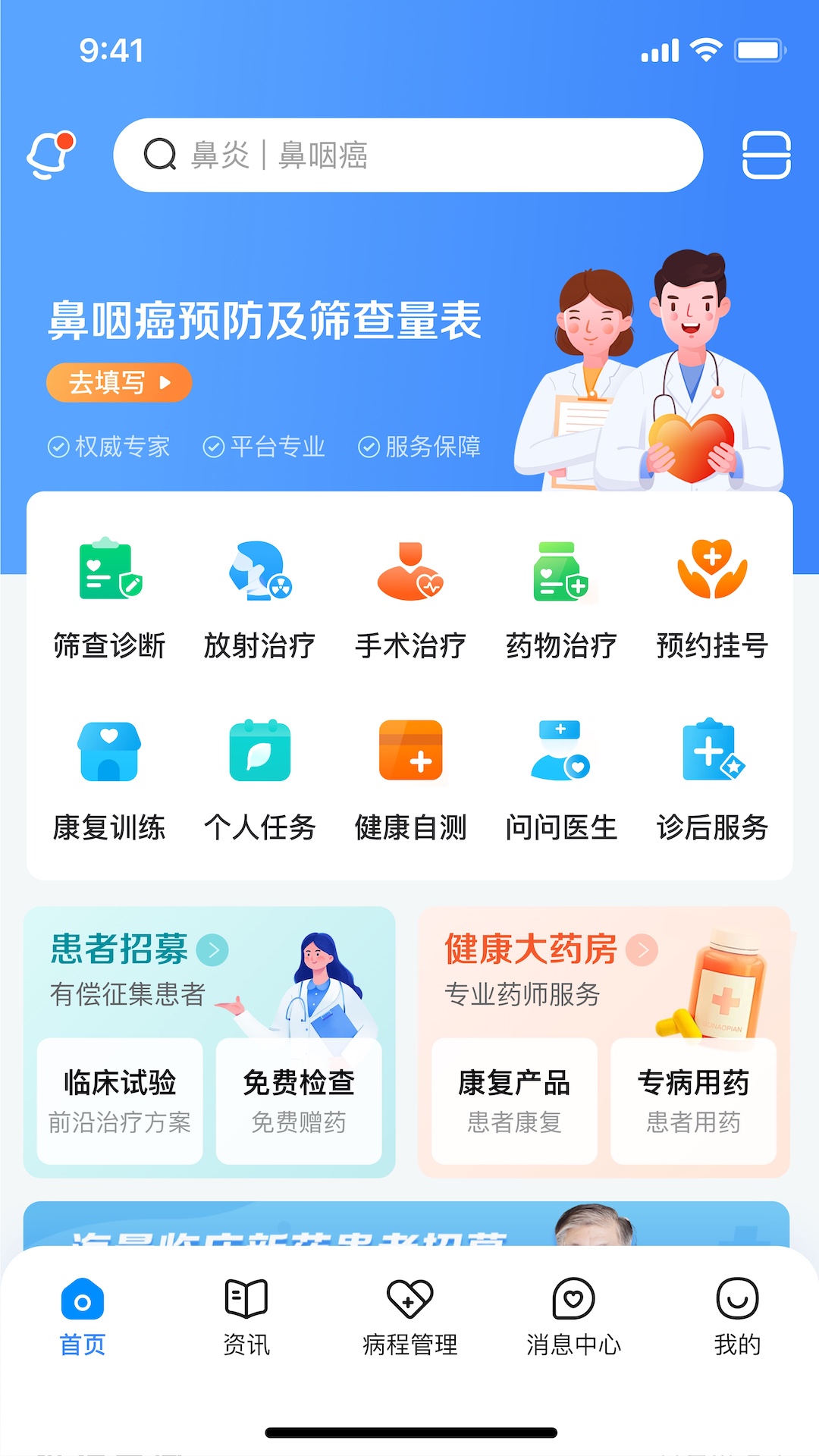Open 预约挂号 appointment registration

[713, 599]
